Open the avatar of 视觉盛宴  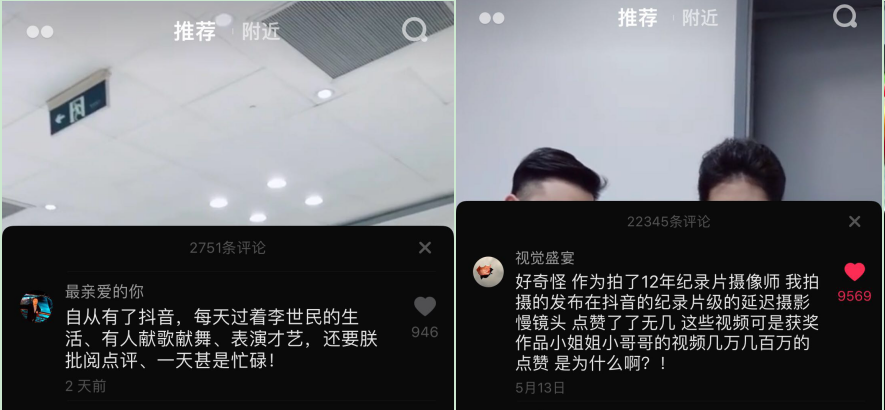click(488, 272)
